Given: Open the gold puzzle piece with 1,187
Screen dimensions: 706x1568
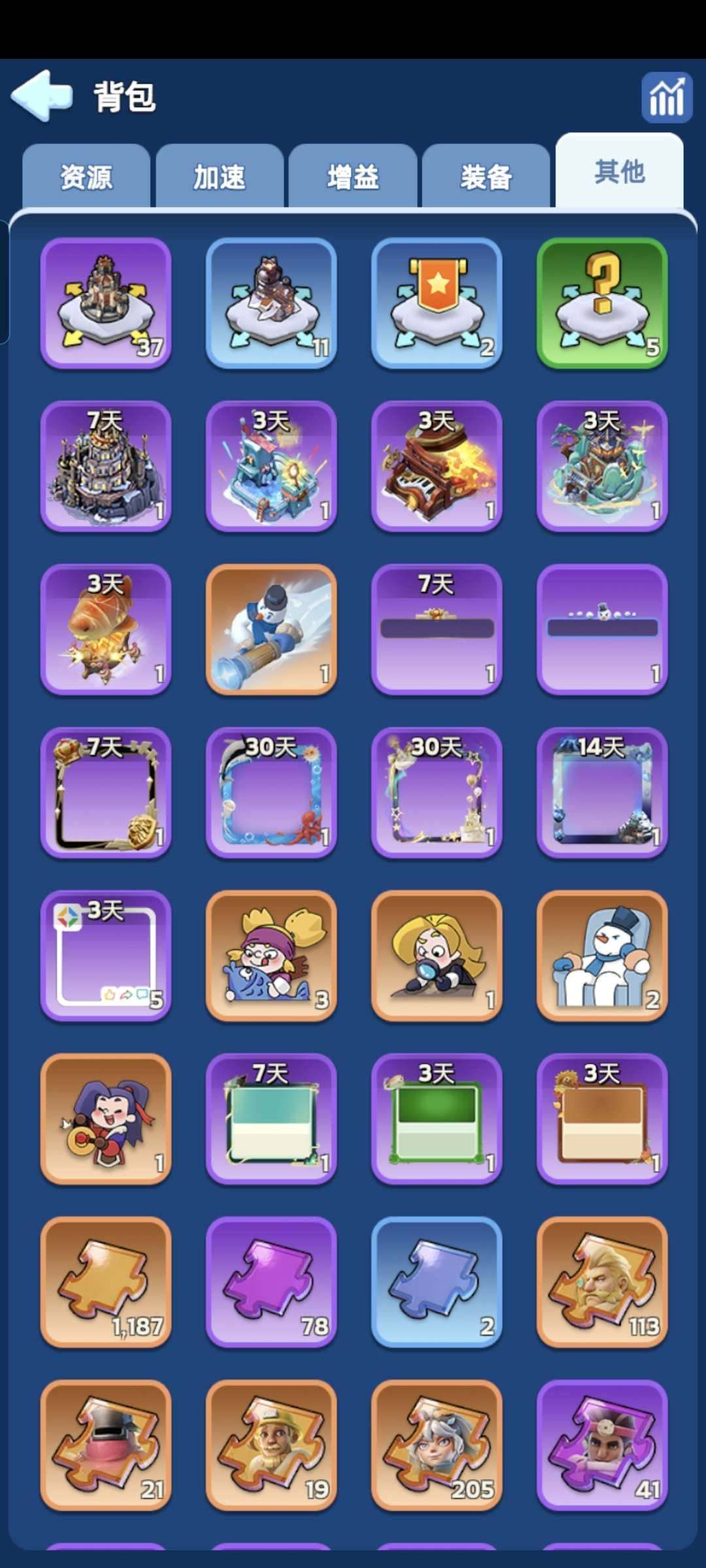Looking at the screenshot, I should tap(106, 1282).
